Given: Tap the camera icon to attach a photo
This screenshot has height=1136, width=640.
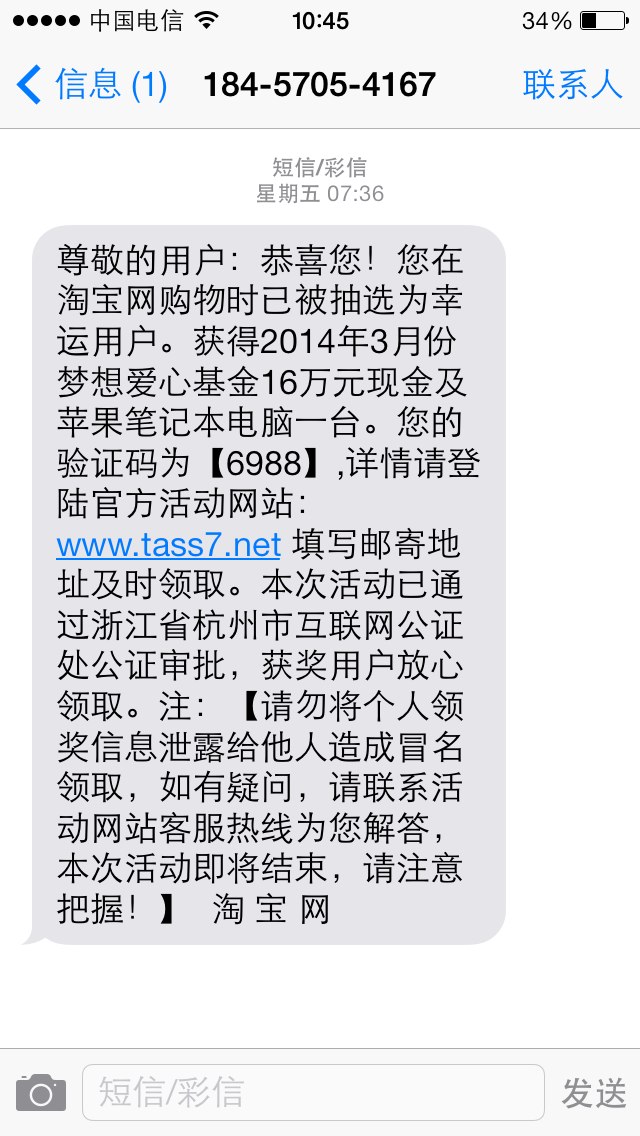Looking at the screenshot, I should coord(41,1093).
